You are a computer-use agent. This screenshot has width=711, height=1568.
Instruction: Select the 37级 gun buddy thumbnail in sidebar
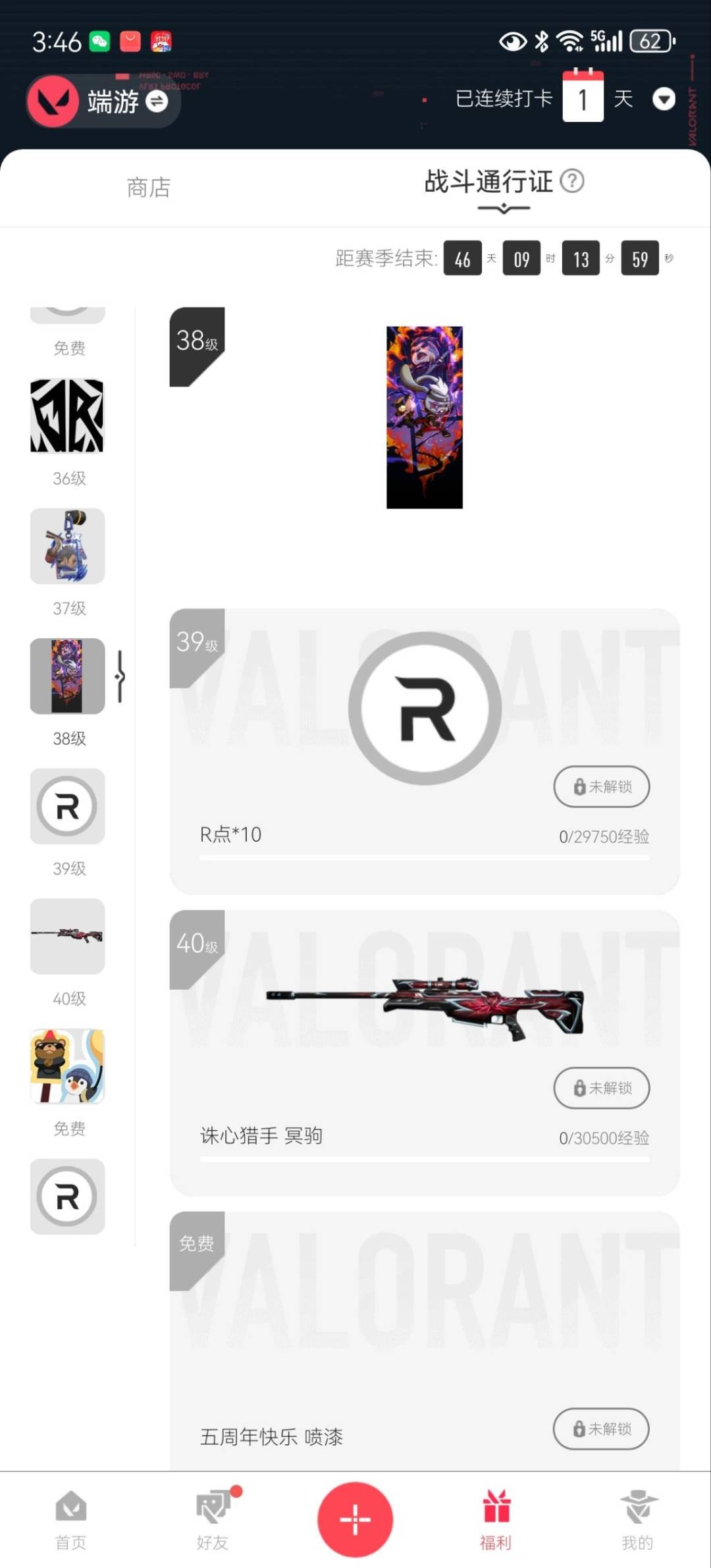[x=67, y=547]
